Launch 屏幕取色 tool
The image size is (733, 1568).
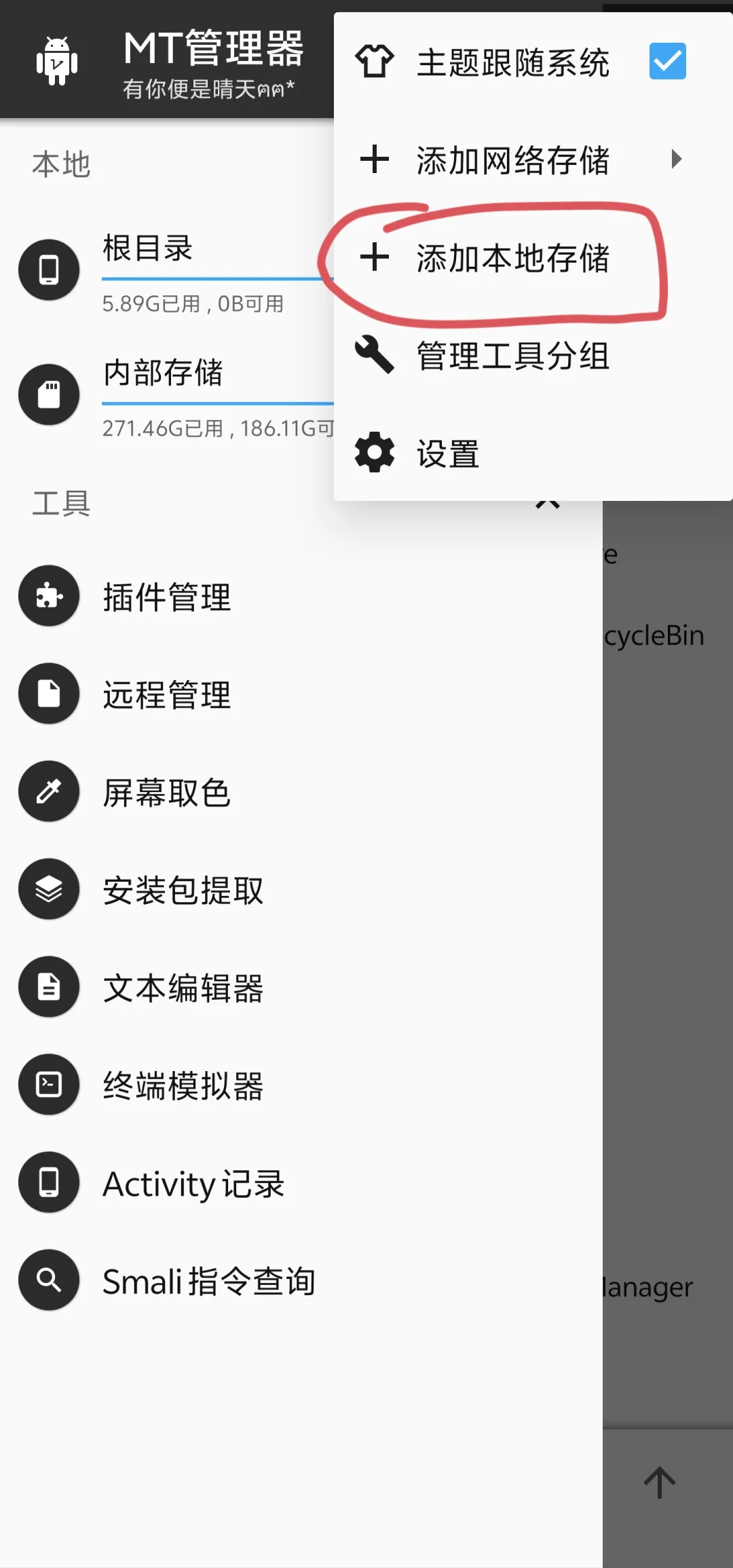[x=301, y=791]
